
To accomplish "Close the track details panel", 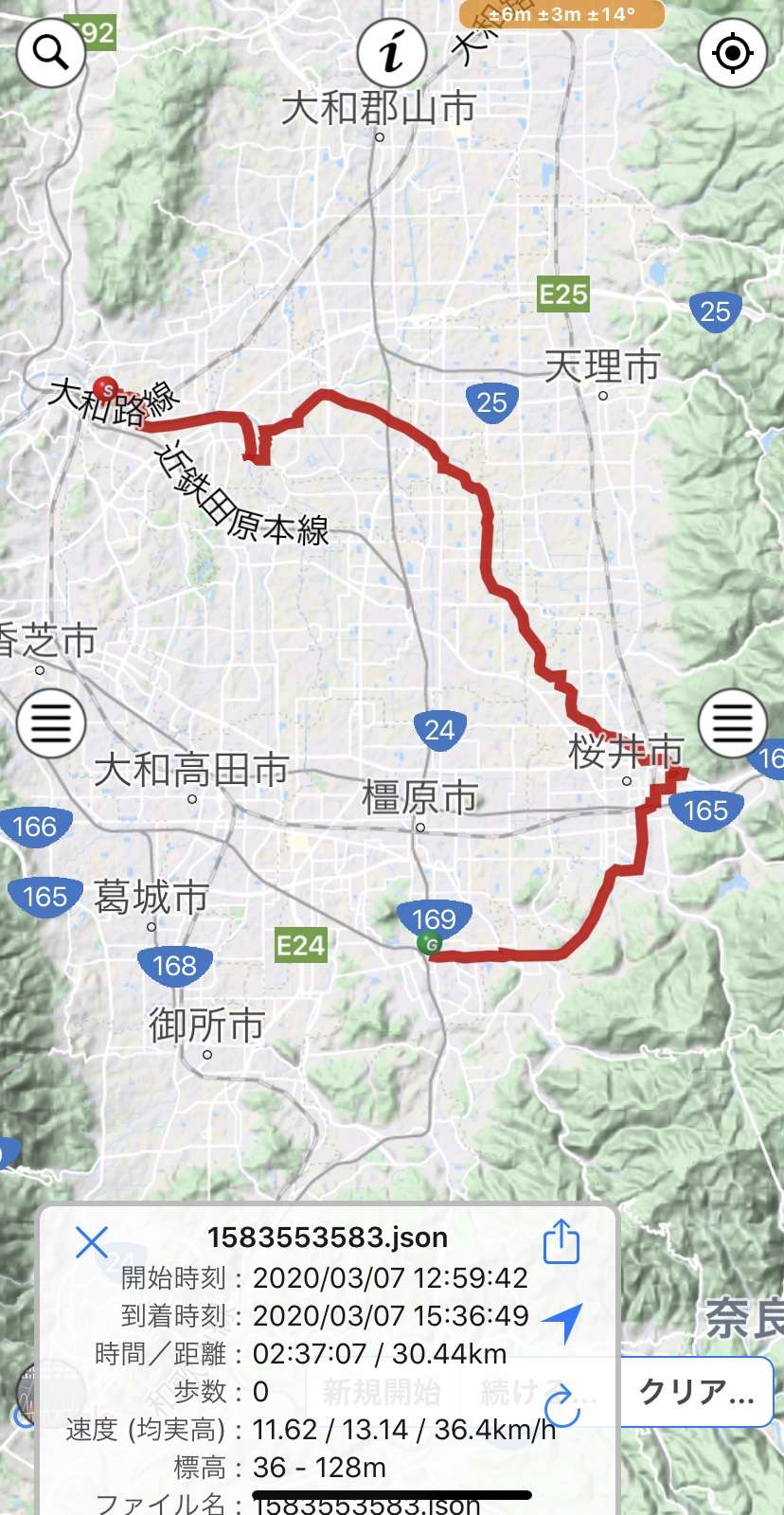I will click(x=92, y=1241).
